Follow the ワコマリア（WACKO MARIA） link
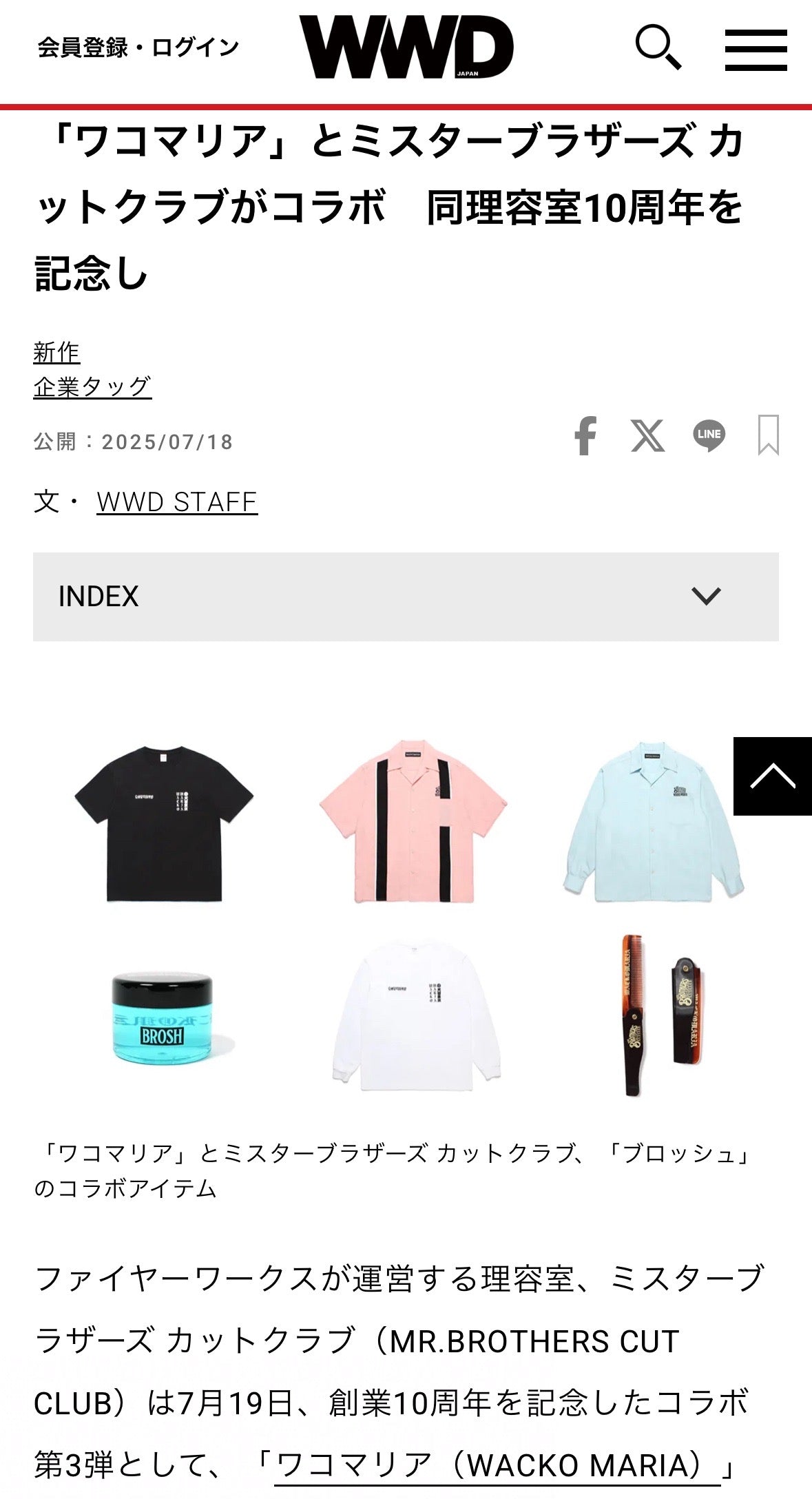The height and width of the screenshot is (1499, 812). 497,1465
